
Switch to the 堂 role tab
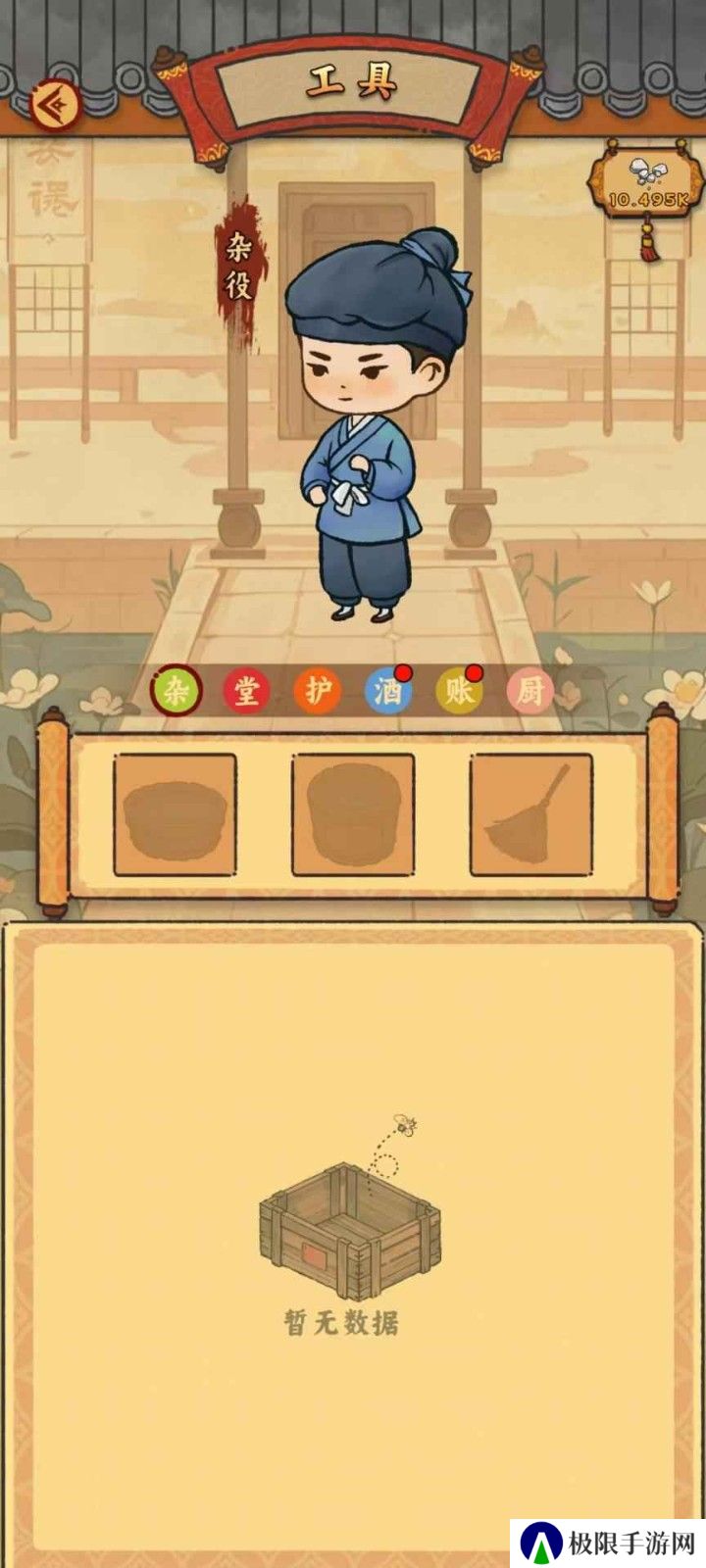246,691
